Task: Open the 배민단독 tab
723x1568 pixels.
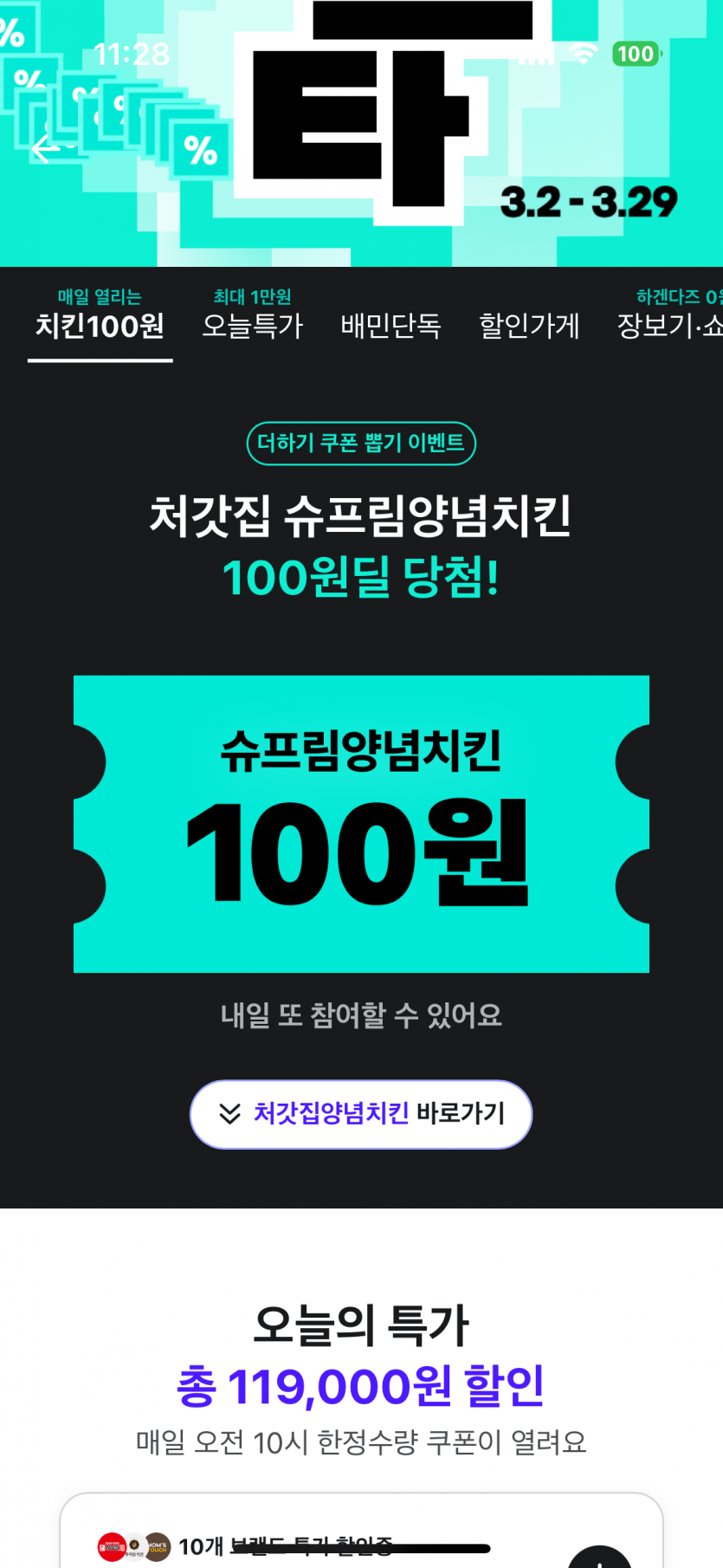Action: 391,326
